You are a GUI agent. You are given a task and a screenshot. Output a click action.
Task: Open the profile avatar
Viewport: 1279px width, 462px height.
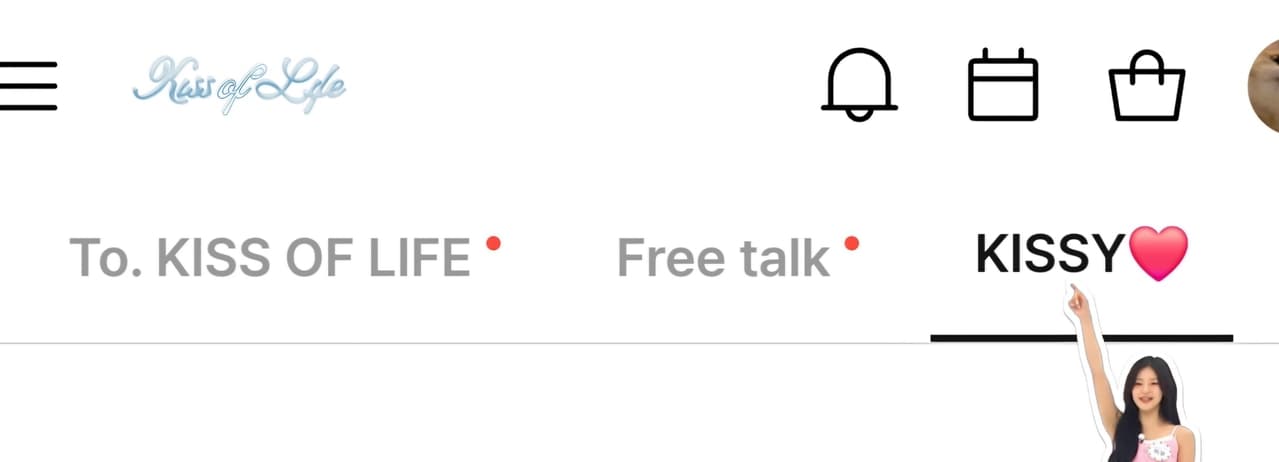[1265, 88]
